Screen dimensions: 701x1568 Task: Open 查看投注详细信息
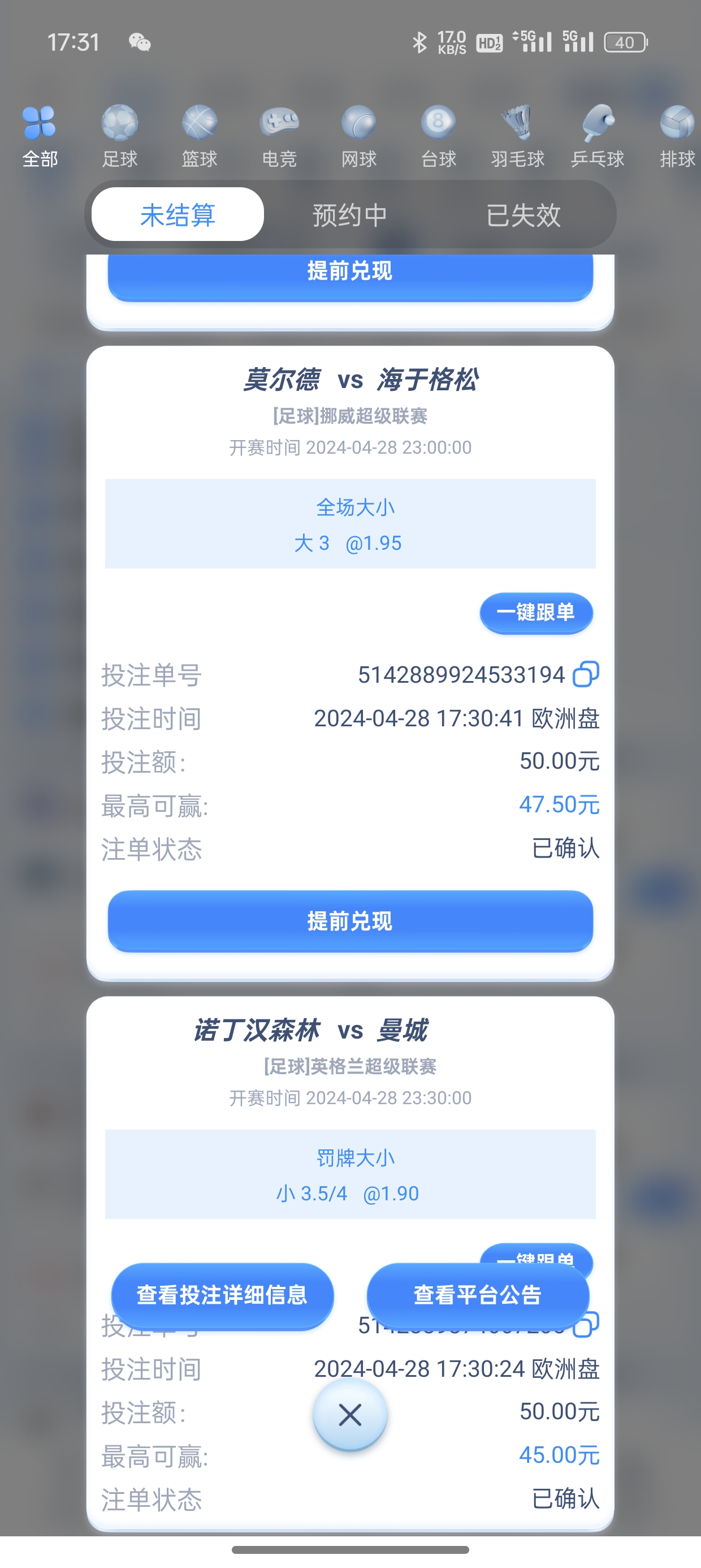[x=222, y=1295]
